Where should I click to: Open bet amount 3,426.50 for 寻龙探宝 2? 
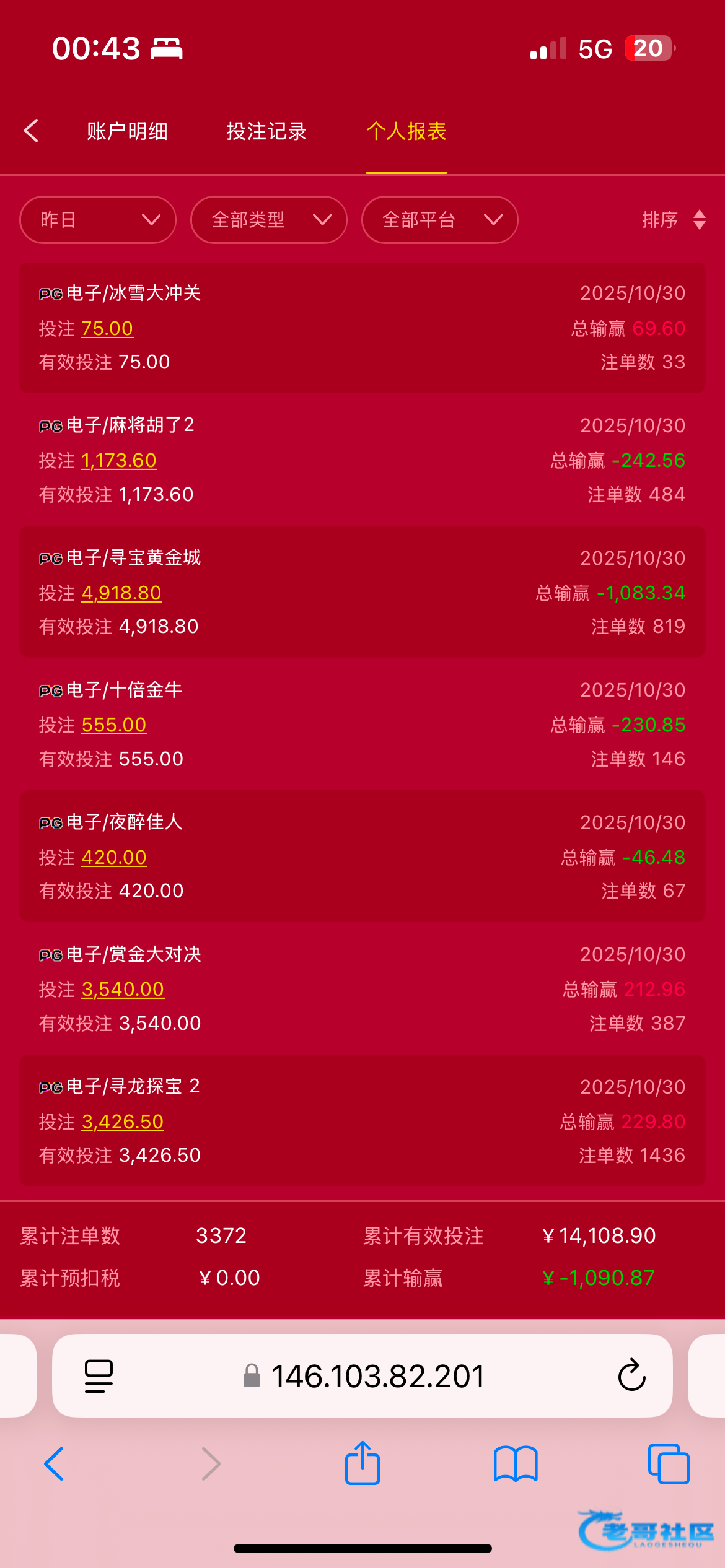point(123,1122)
